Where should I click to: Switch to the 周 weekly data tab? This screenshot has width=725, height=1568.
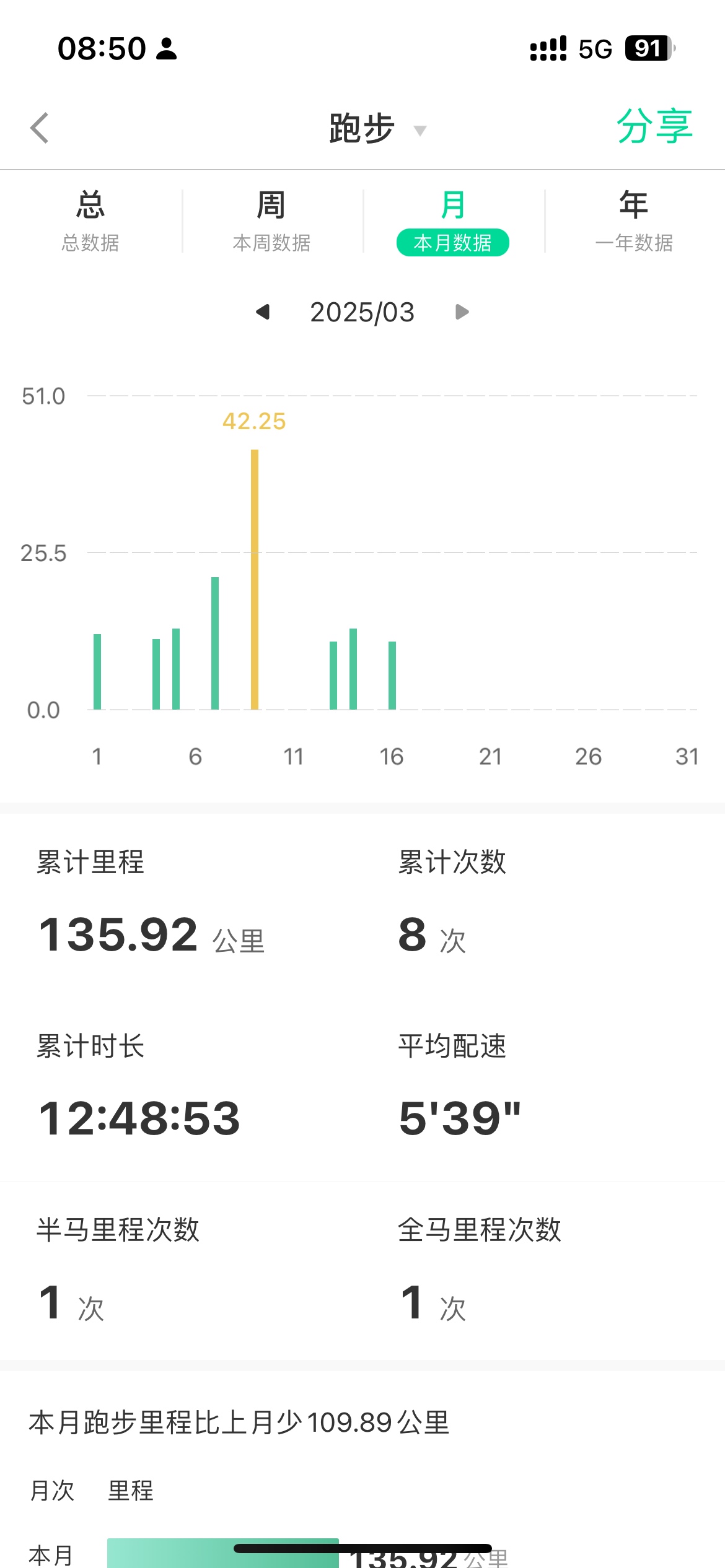(x=271, y=222)
